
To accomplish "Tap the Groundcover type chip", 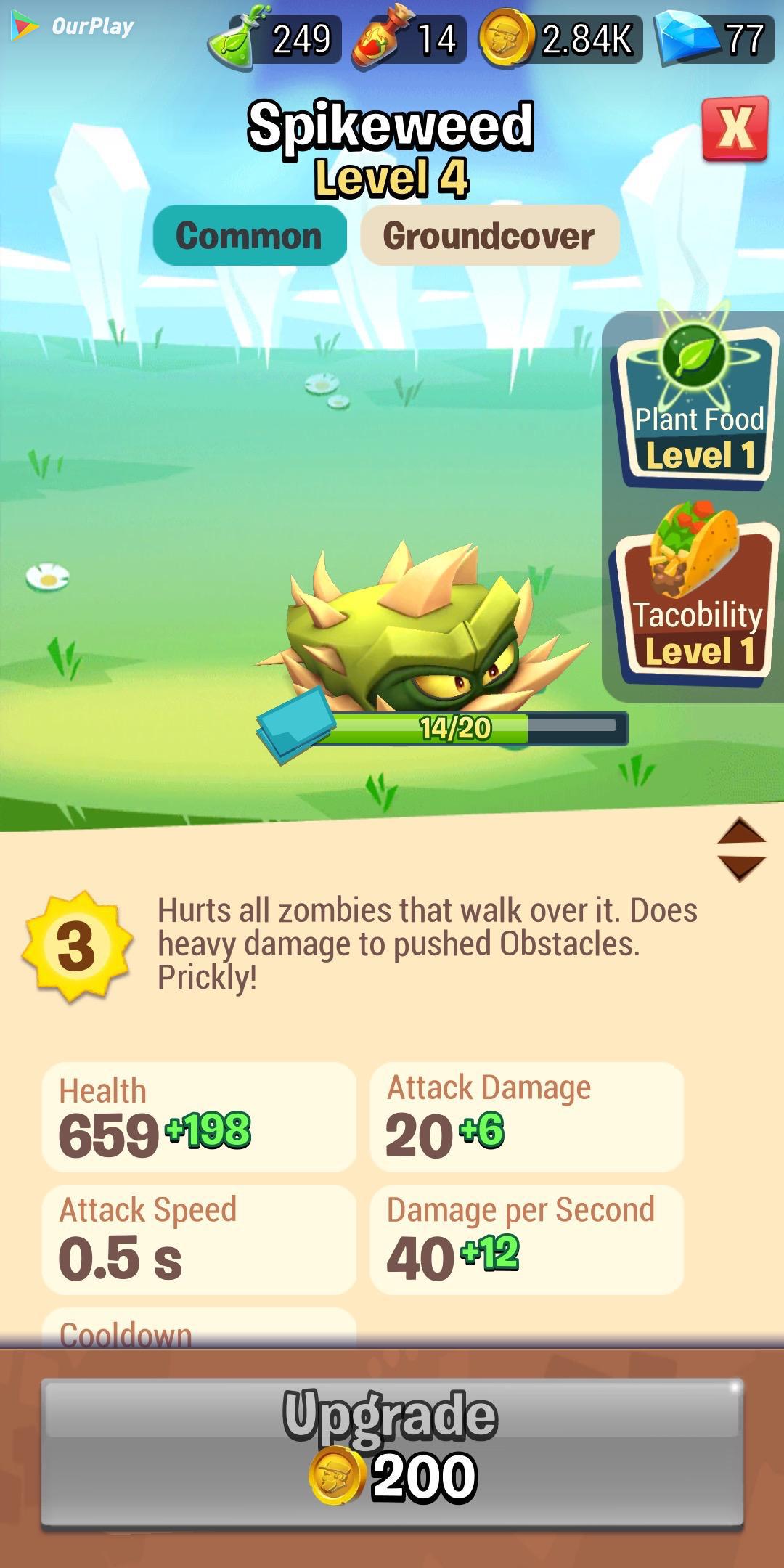I will coord(489,235).
